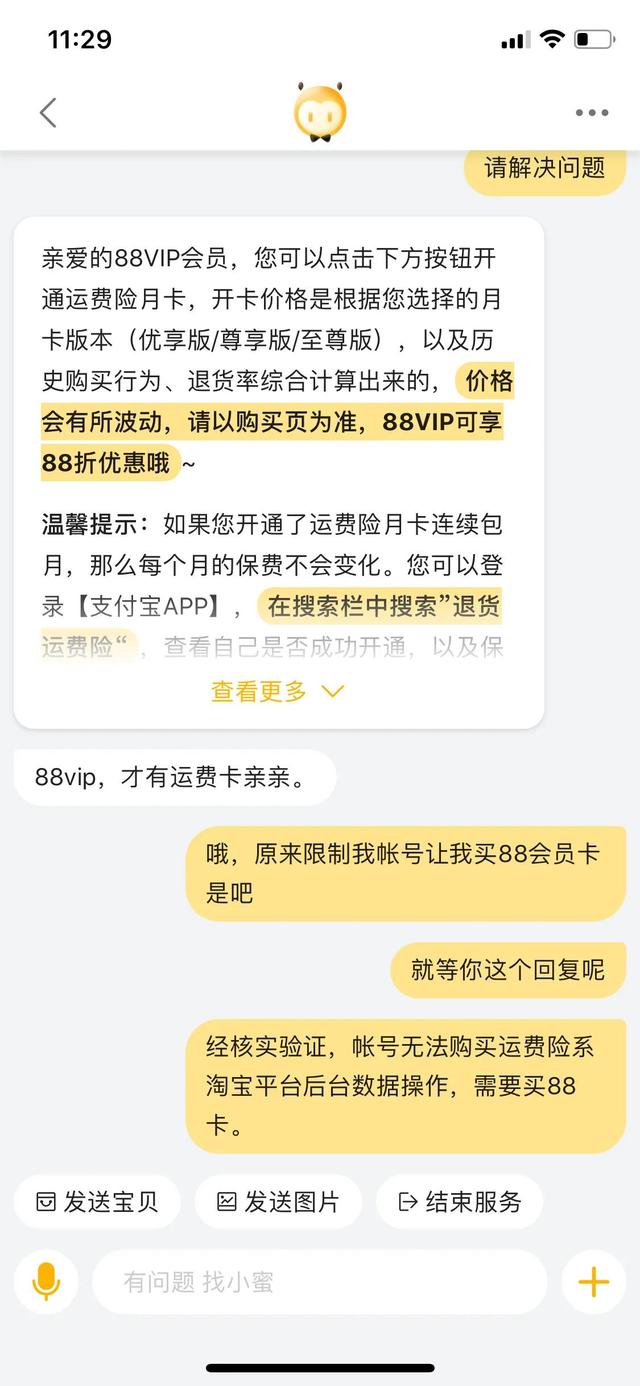Activate the microphone voice input
The height and width of the screenshot is (1386, 640).
(46, 1281)
